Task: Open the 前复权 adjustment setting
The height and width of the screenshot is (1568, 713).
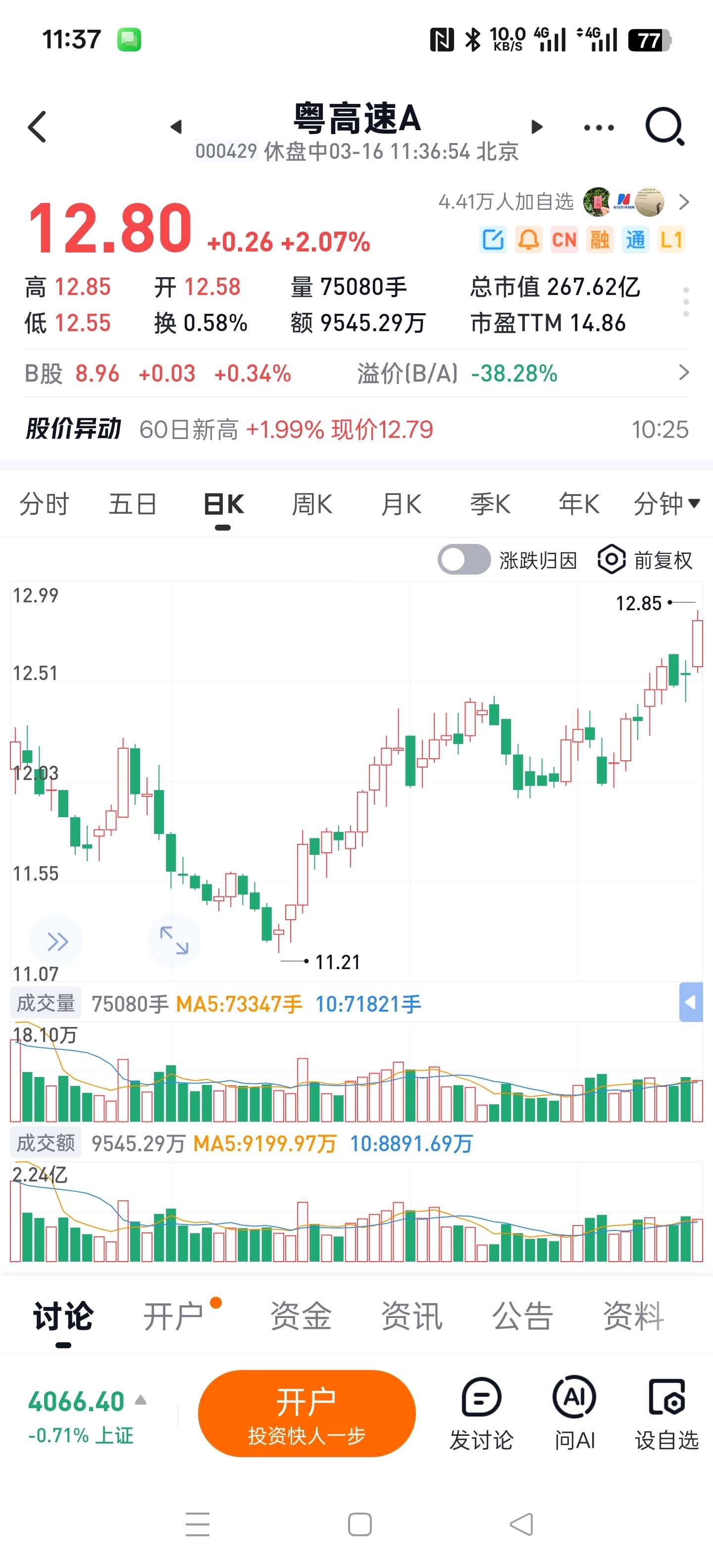Action: 646,559
